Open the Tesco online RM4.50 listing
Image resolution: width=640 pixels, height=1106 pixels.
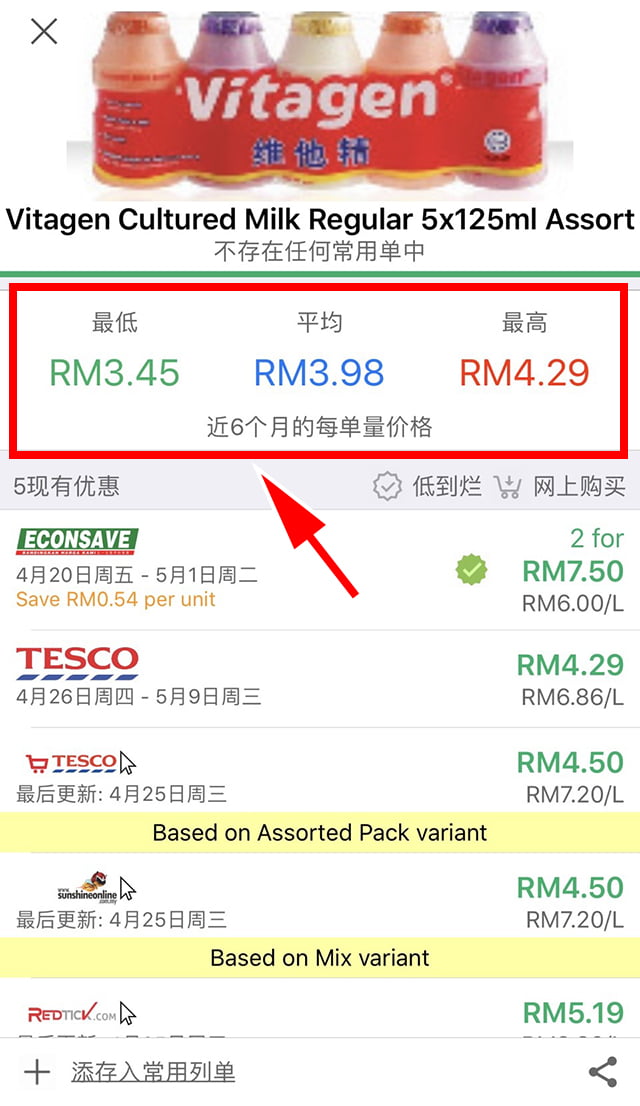coord(320,777)
